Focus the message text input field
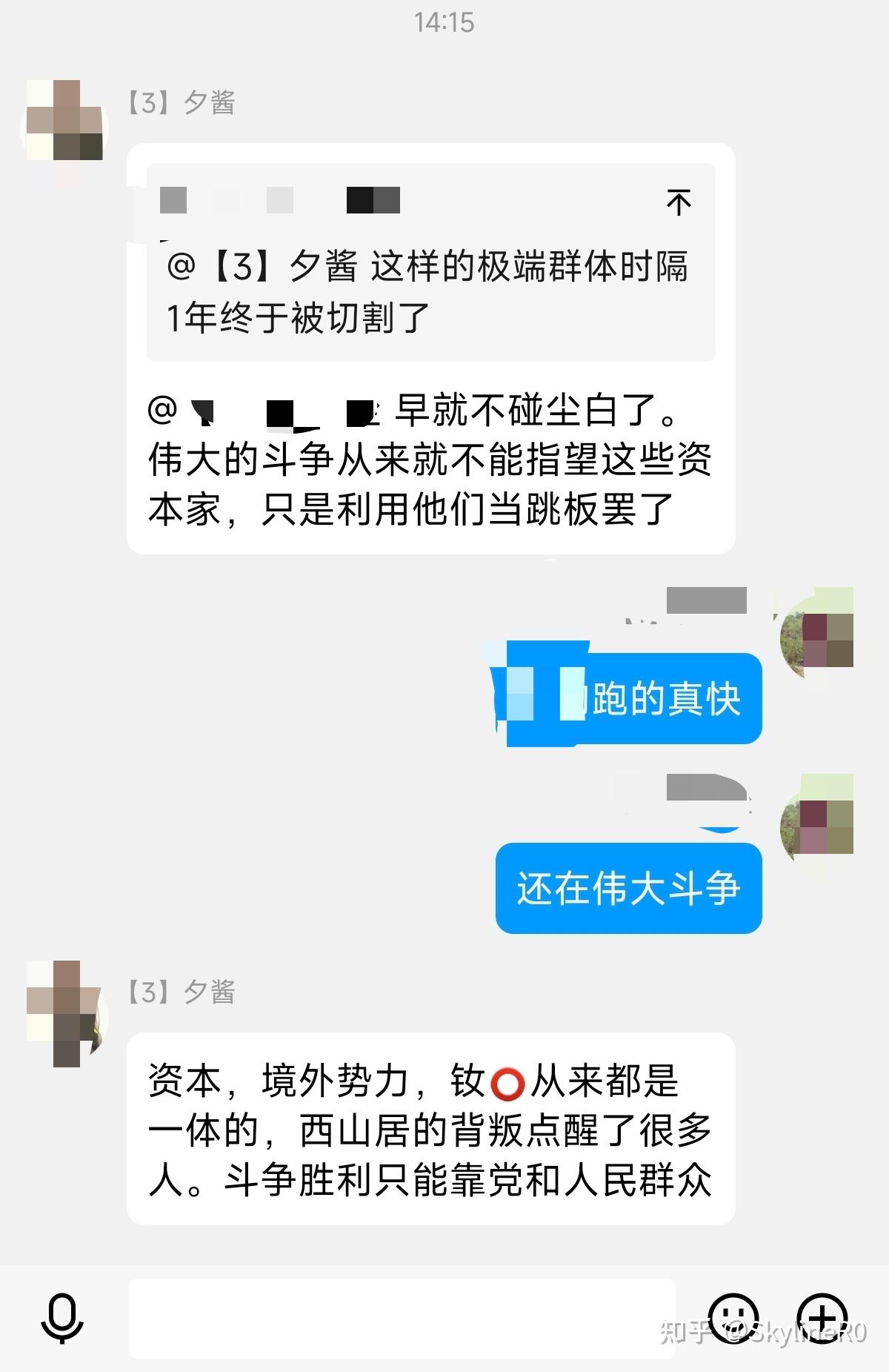The width and height of the screenshot is (889, 1372). (402, 1318)
